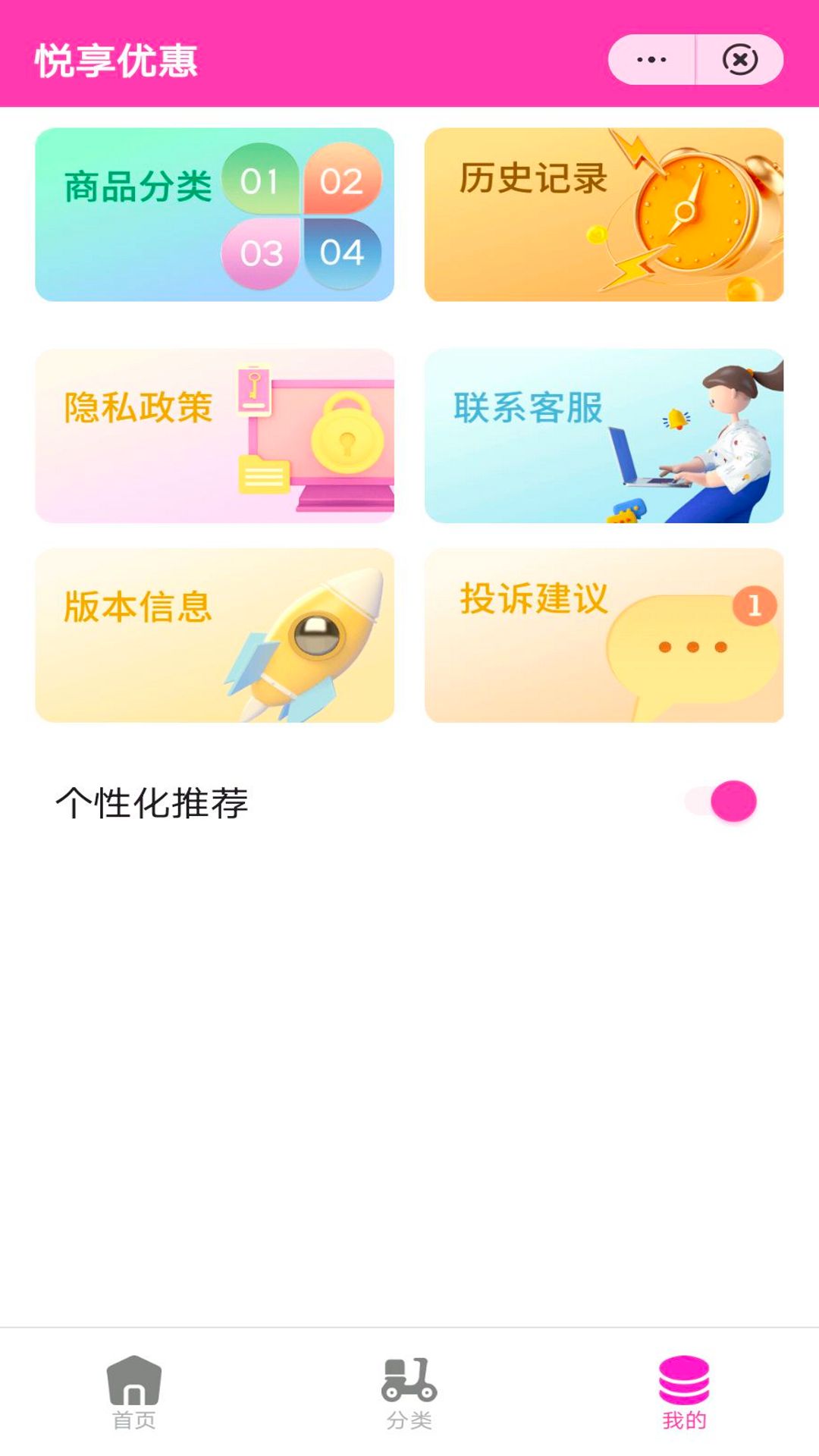Tap category tile 03 in 商品分类
The height and width of the screenshot is (1456, 819).
[260, 254]
